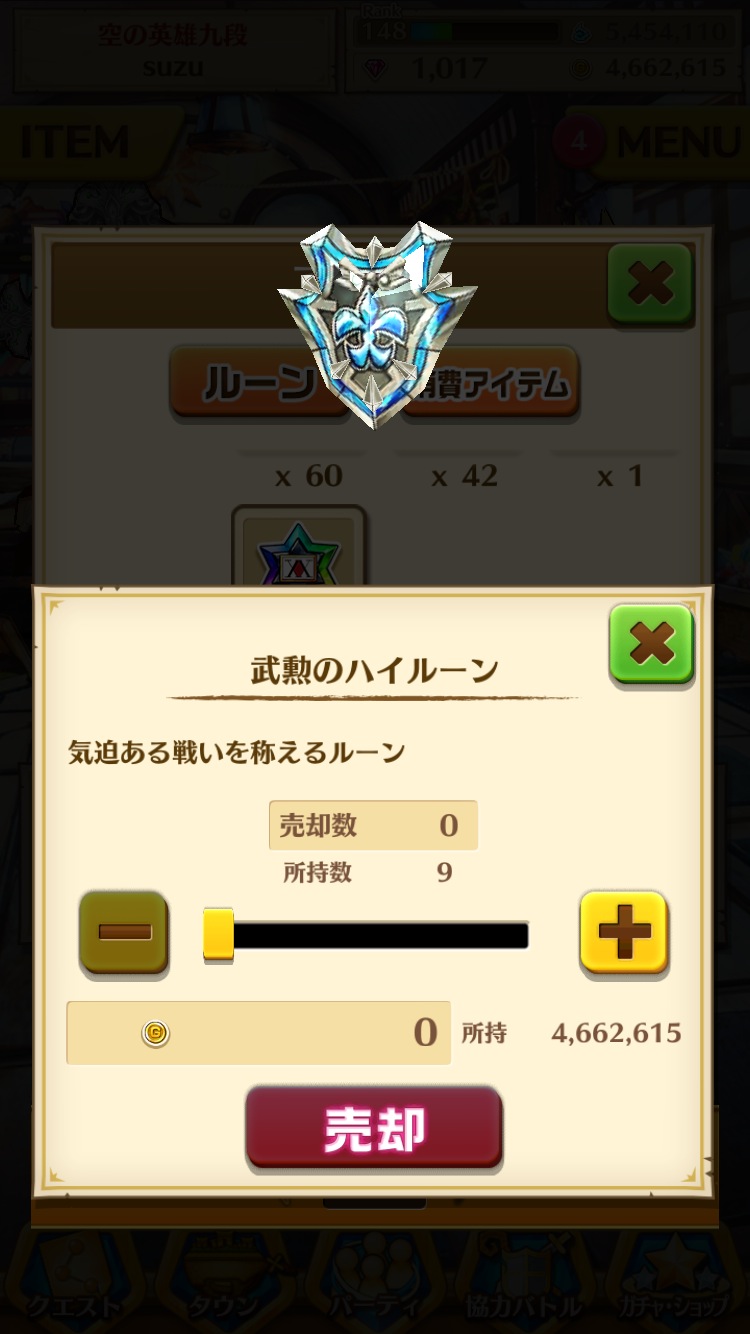
Task: Increase the sell quantity with the plus button
Action: pyautogui.click(x=624, y=932)
